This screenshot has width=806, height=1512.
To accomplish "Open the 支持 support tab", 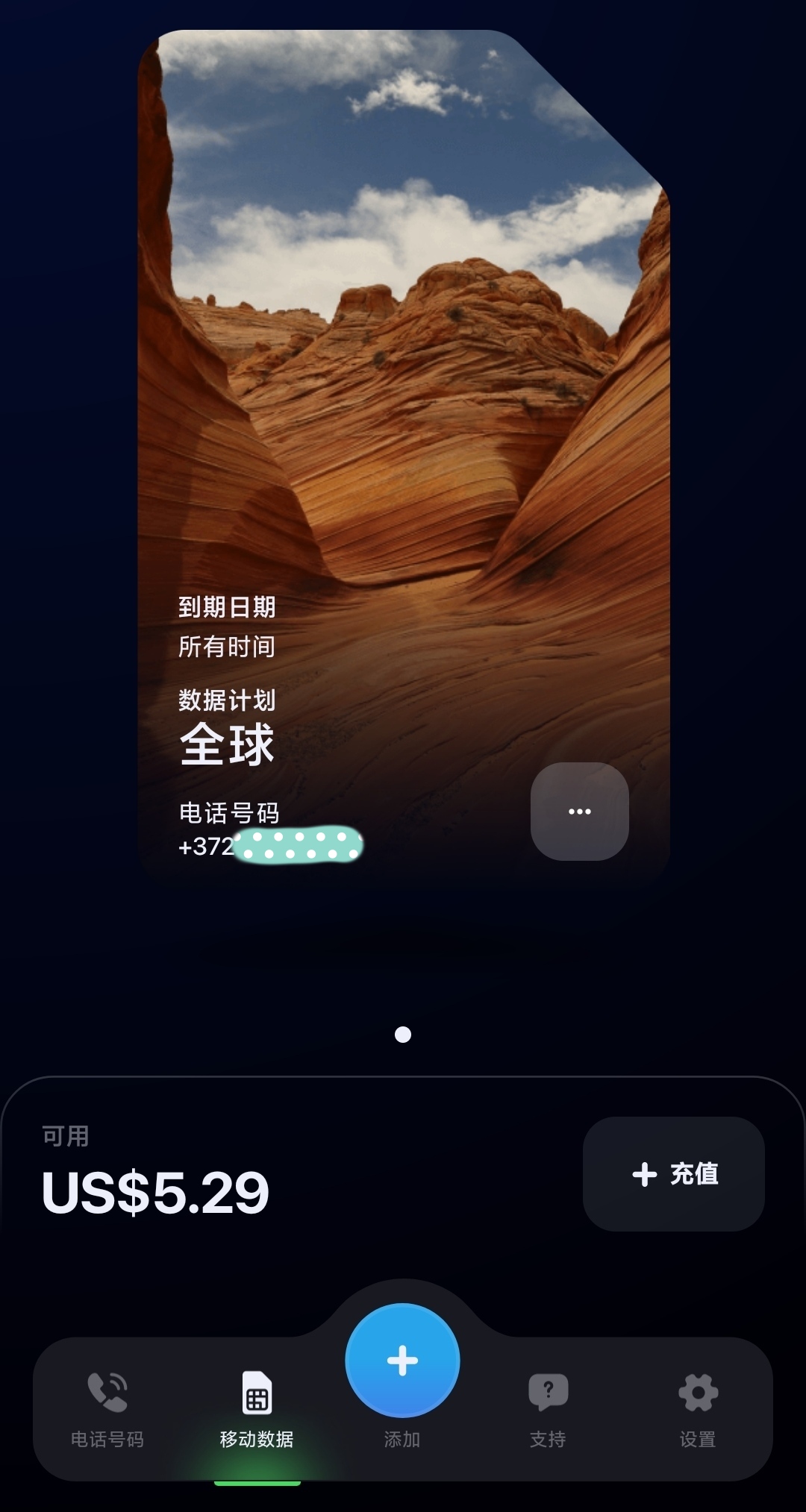I will 548,1408.
